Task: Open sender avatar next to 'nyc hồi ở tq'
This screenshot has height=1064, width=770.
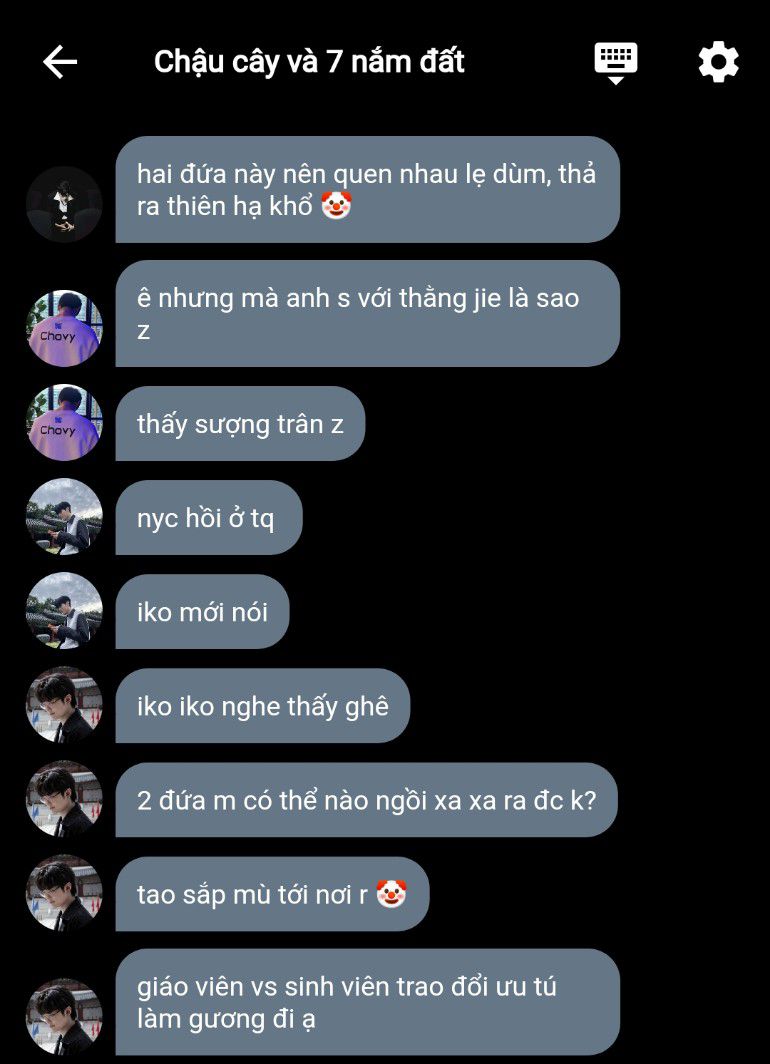Action: pos(64,516)
